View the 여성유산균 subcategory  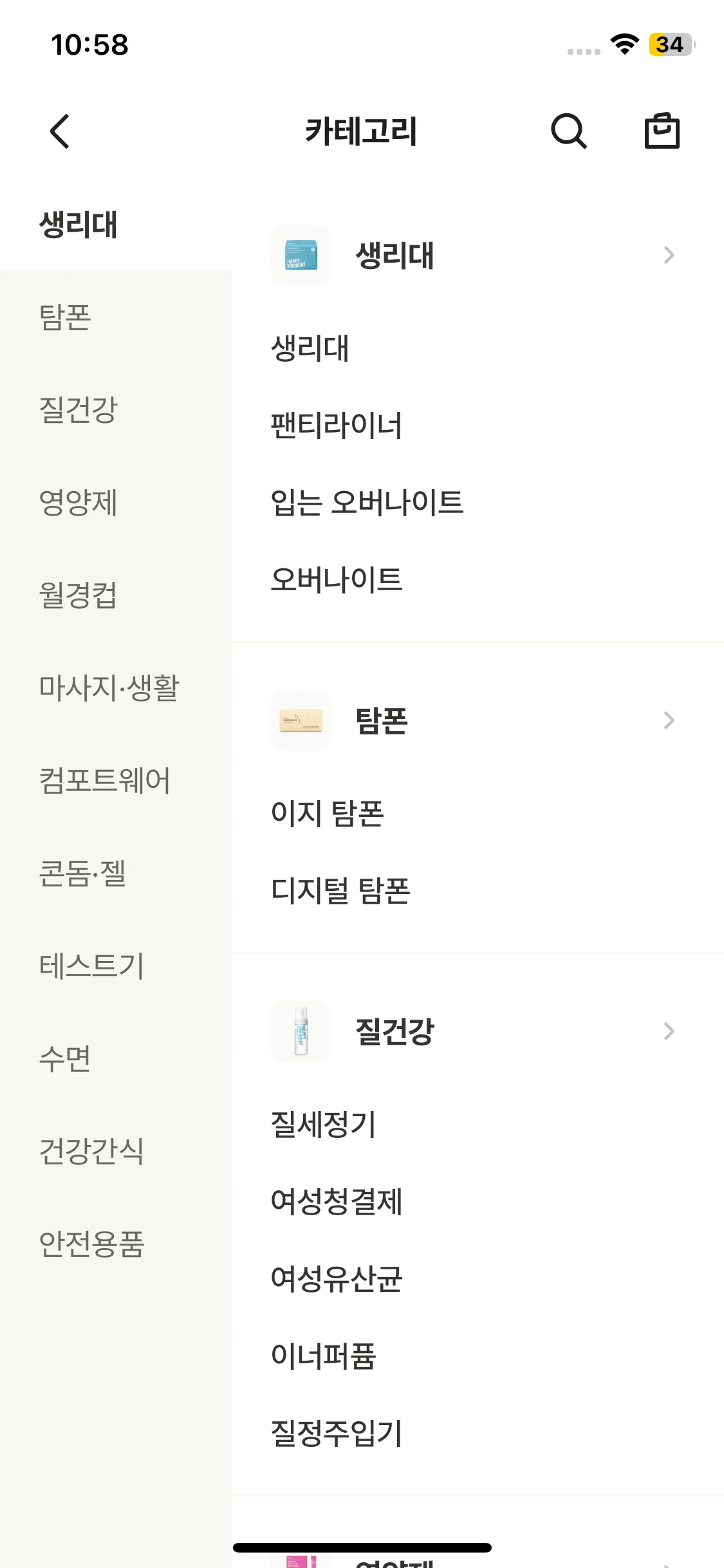coord(337,1279)
